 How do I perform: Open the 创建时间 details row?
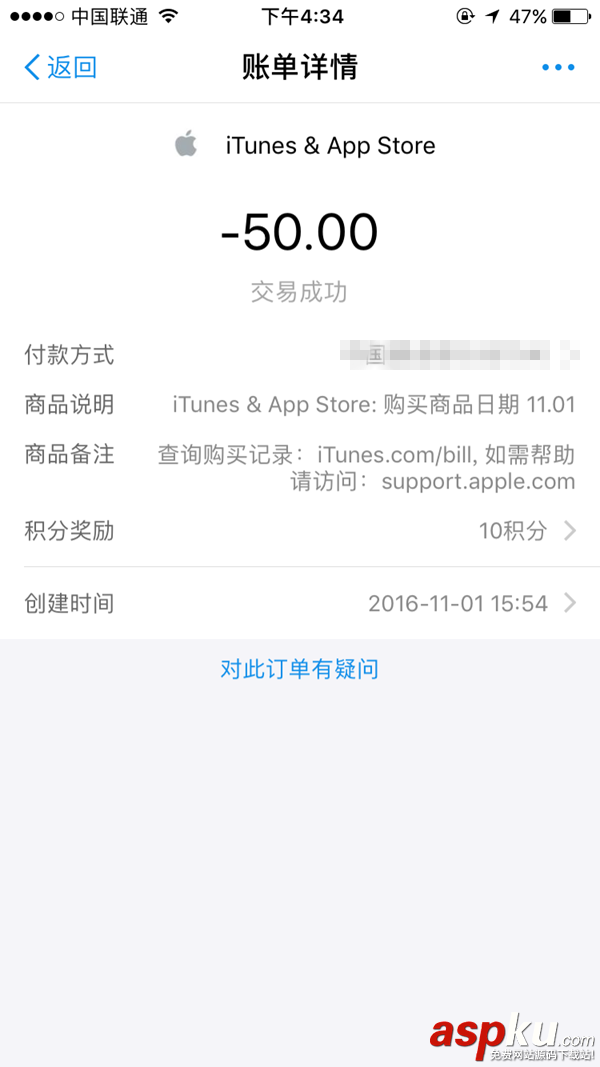(x=300, y=603)
